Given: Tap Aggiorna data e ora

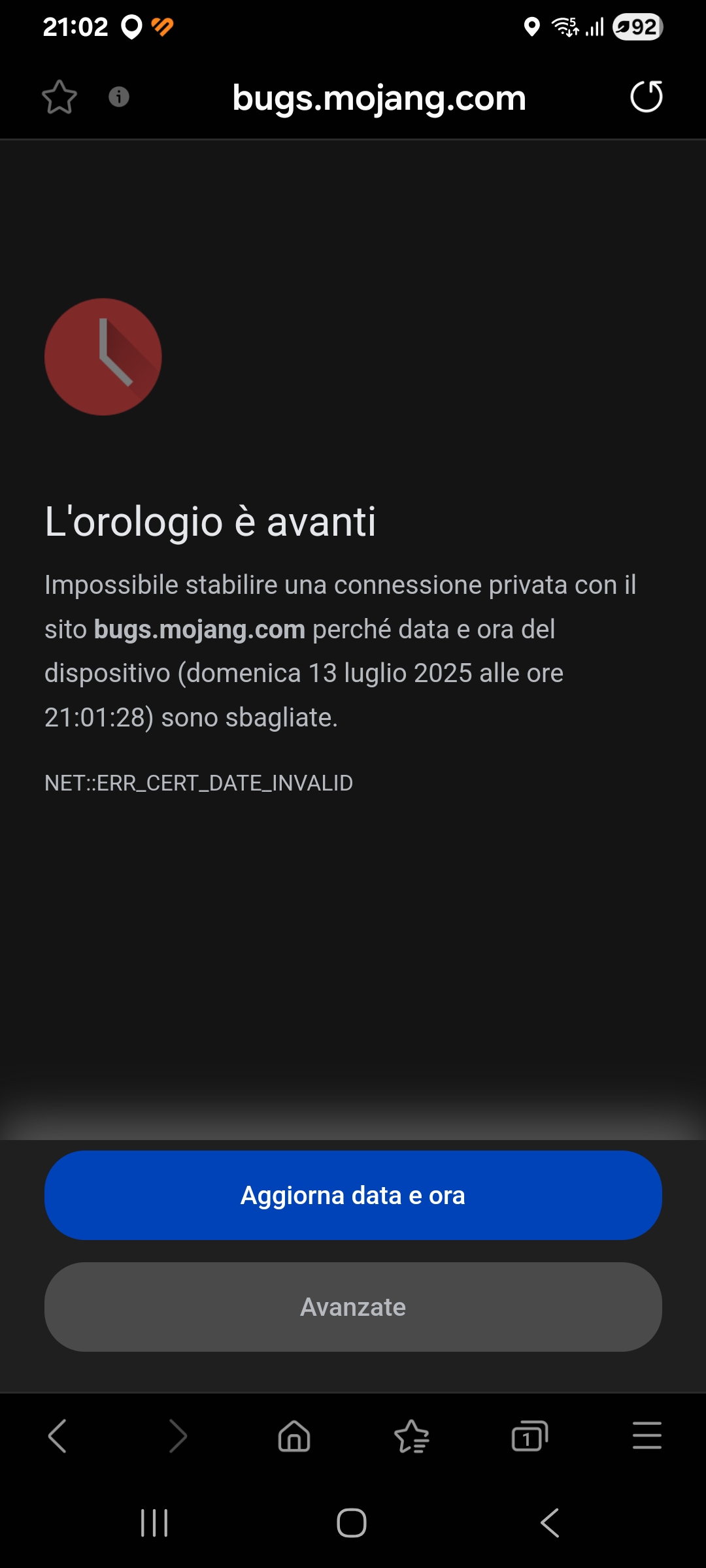Looking at the screenshot, I should [x=353, y=1195].
